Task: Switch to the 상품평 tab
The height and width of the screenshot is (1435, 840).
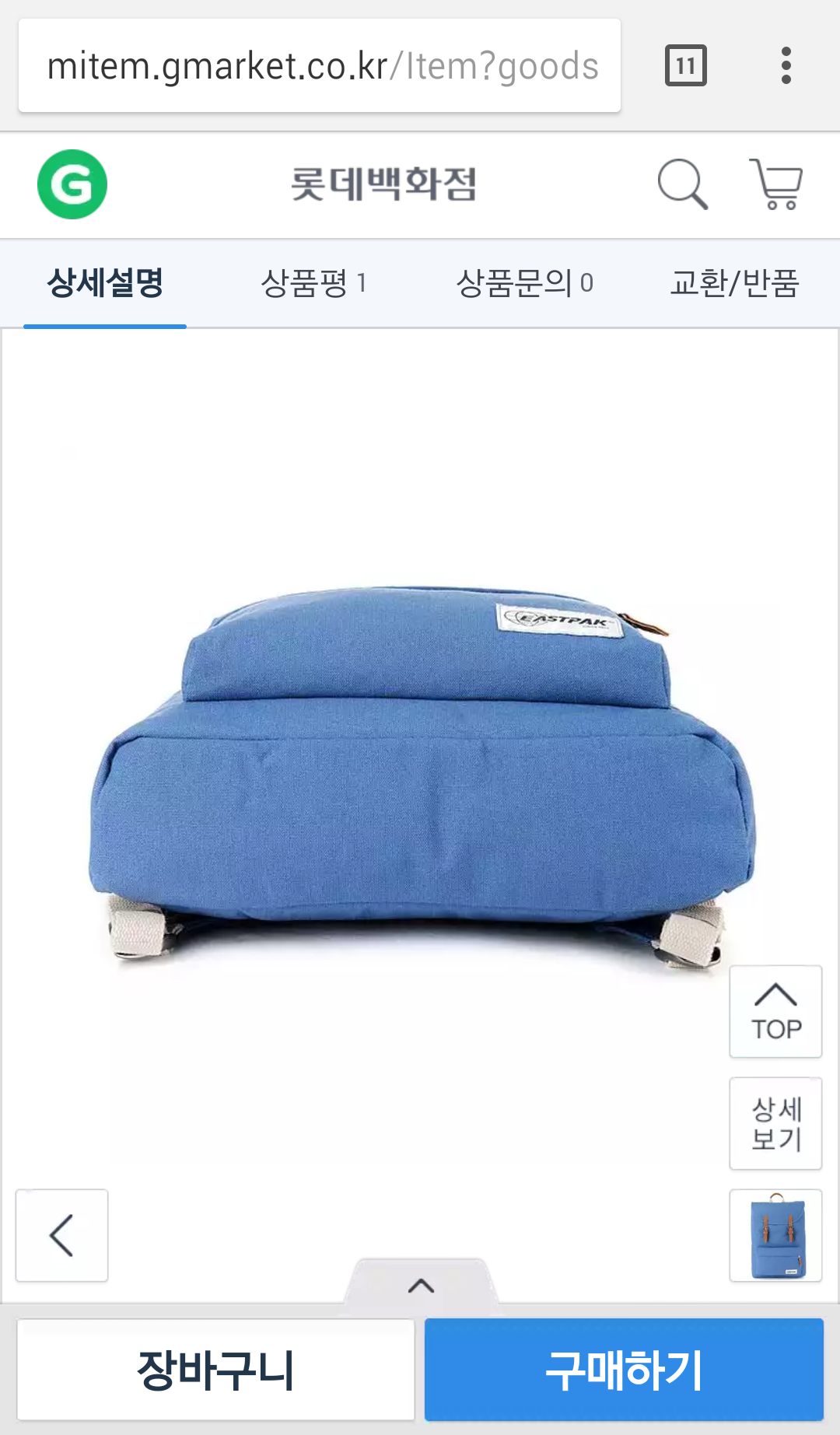Action: pyautogui.click(x=313, y=283)
